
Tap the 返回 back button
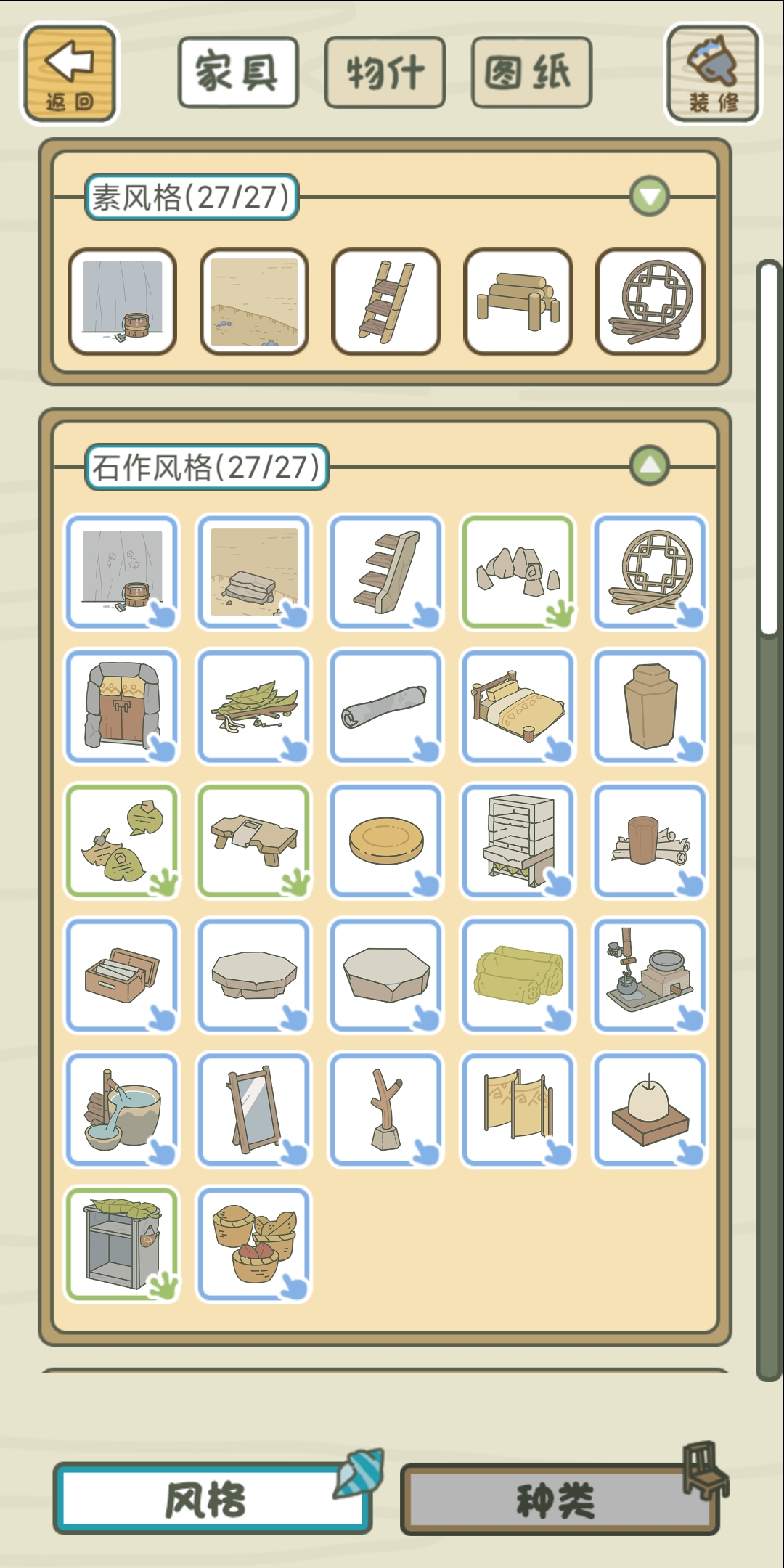70,73
